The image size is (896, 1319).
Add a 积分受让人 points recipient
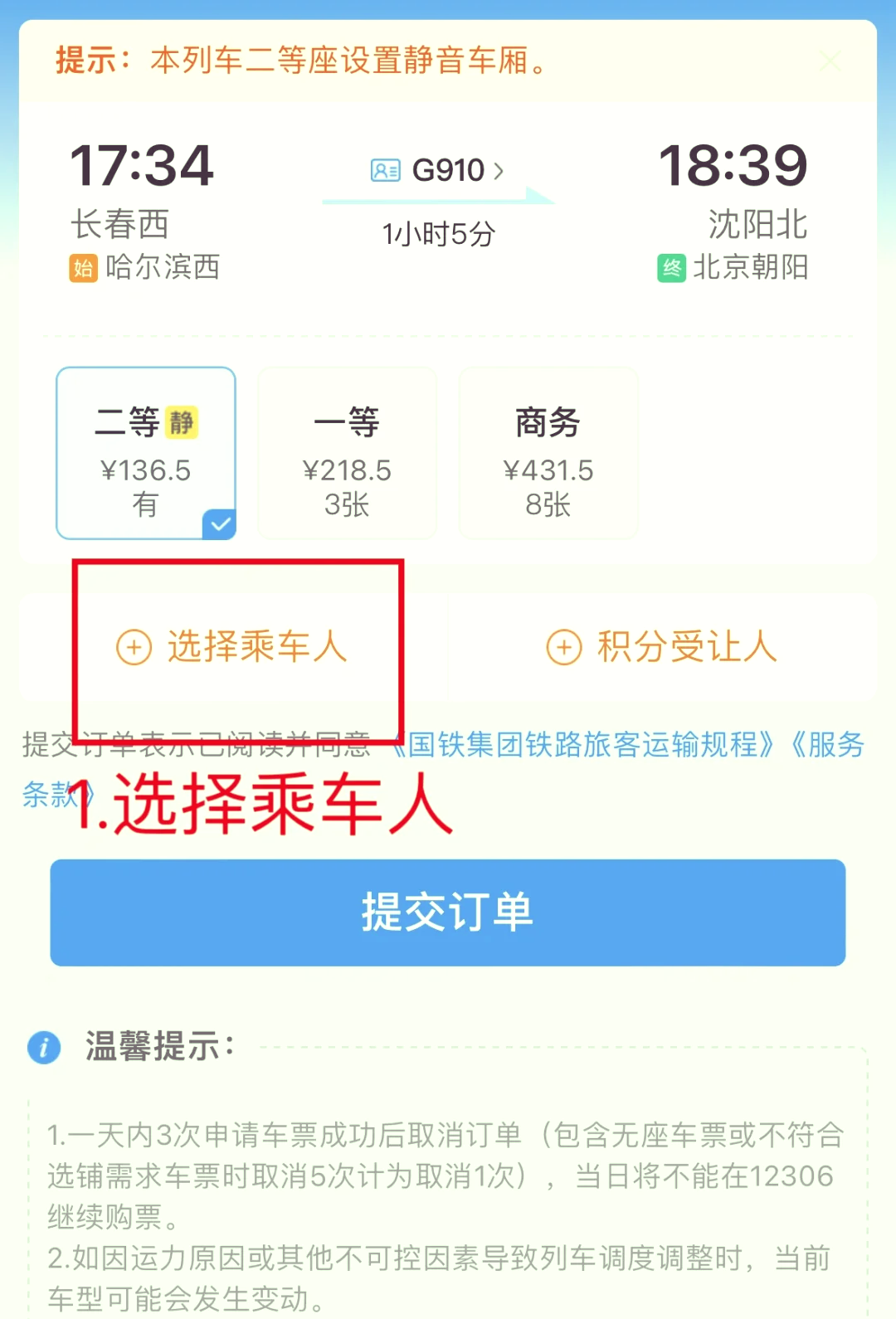tap(662, 646)
